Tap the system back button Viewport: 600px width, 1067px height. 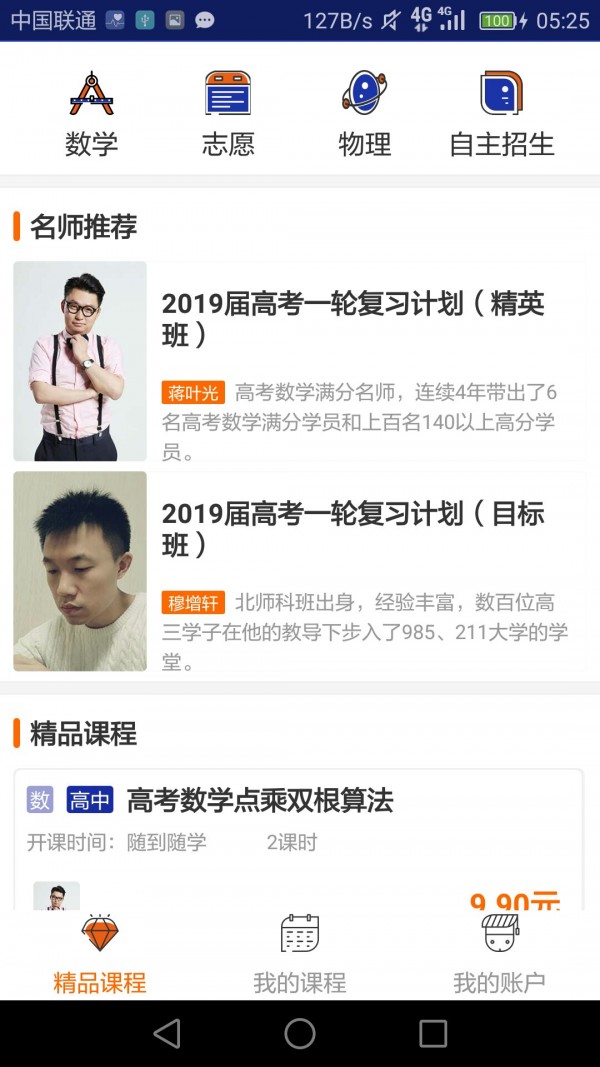167,1034
